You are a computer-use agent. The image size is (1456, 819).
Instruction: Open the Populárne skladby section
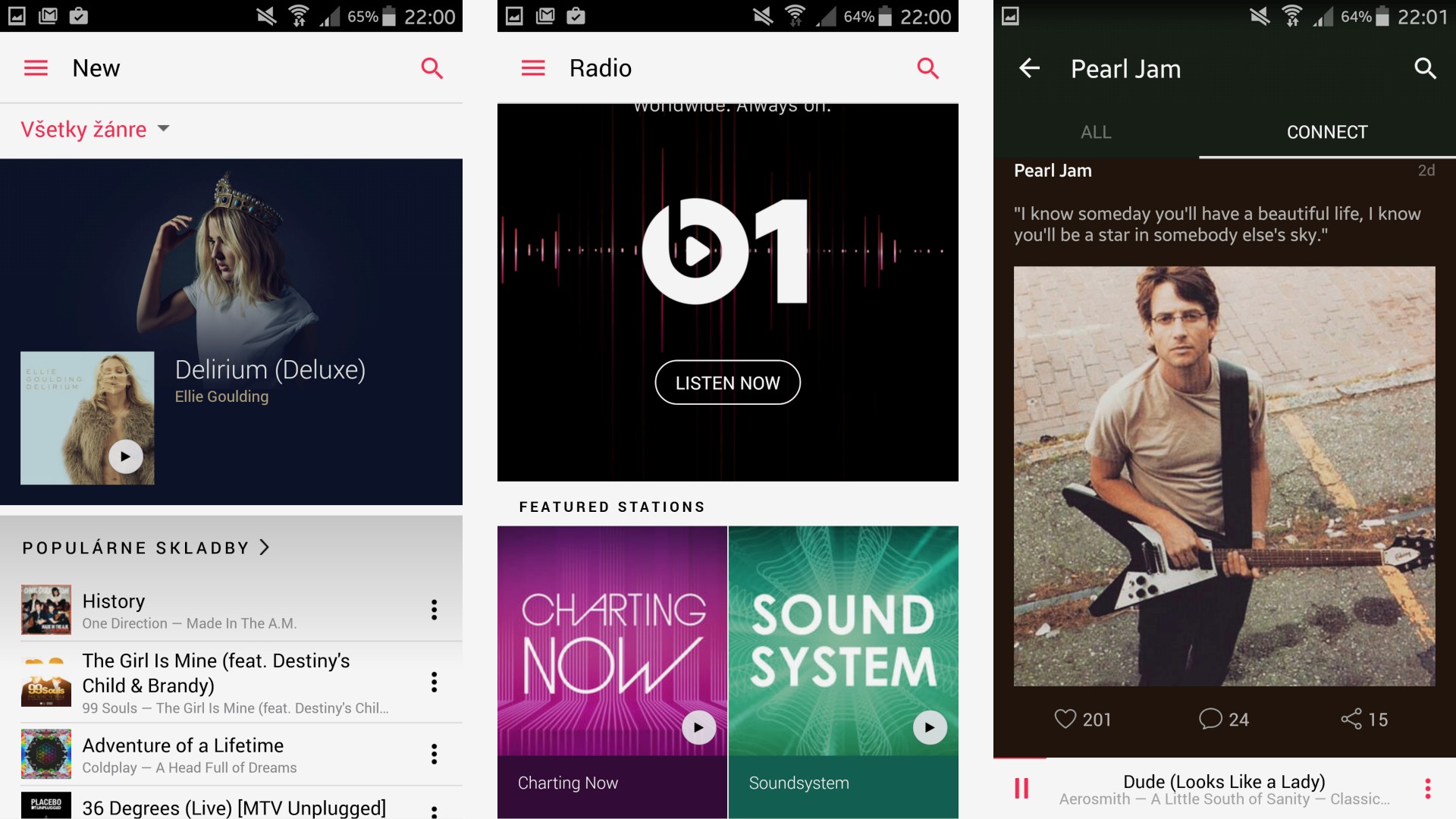tap(146, 548)
